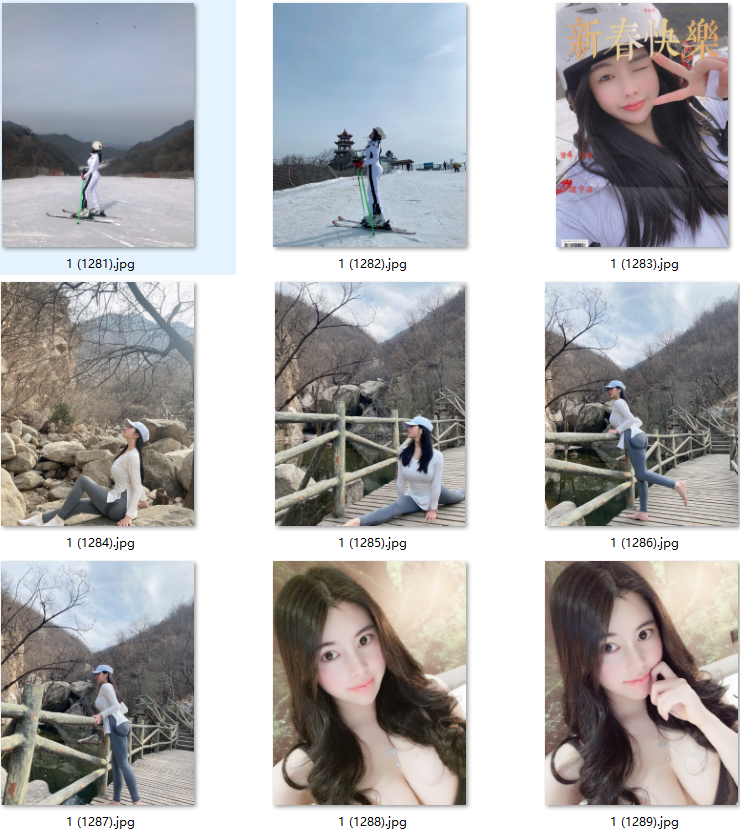Select the thumbnail 1 (1283).jpg
This screenshot has height=831, width=740.
click(642, 125)
